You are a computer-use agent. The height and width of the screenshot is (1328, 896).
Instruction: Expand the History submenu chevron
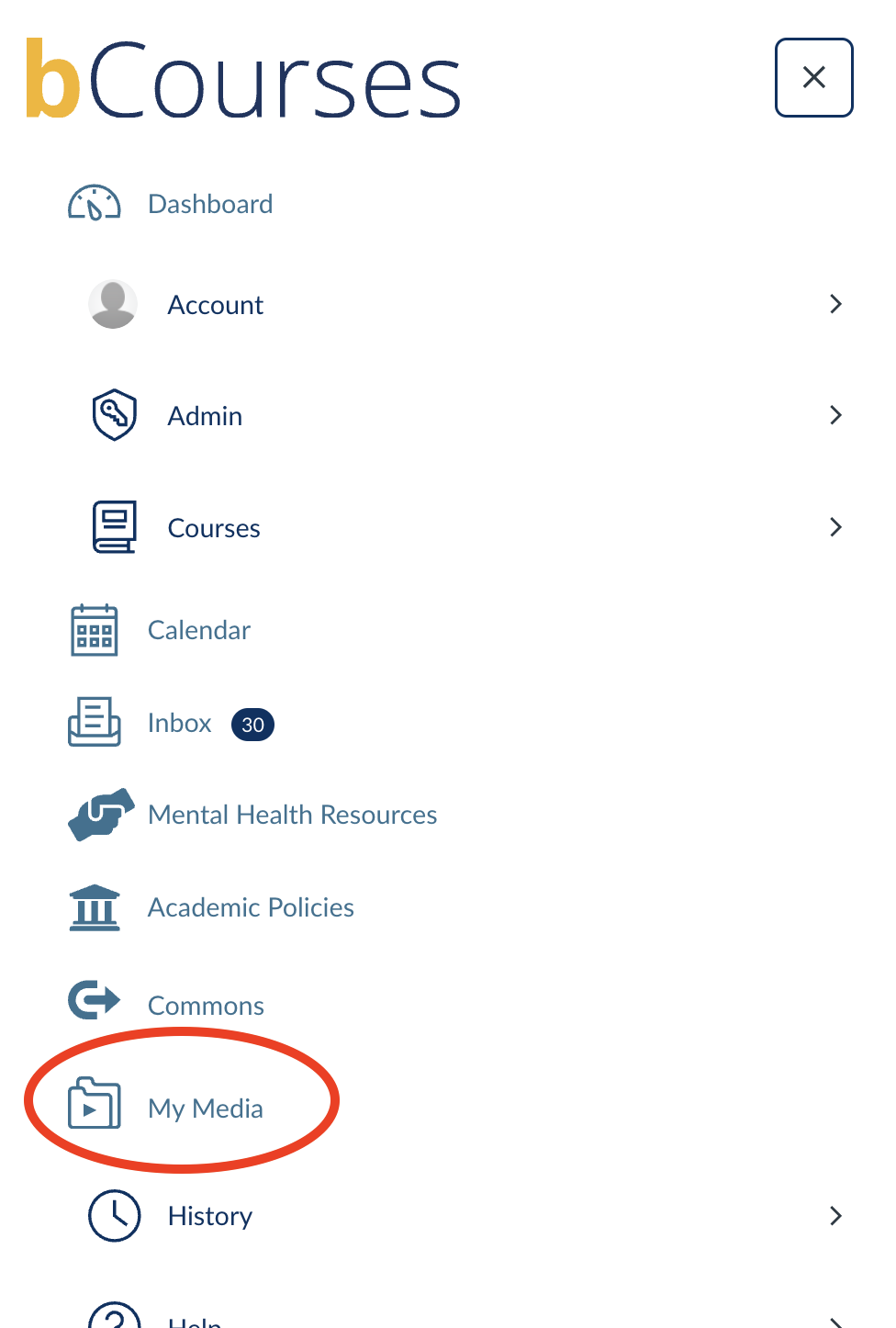835,1215
